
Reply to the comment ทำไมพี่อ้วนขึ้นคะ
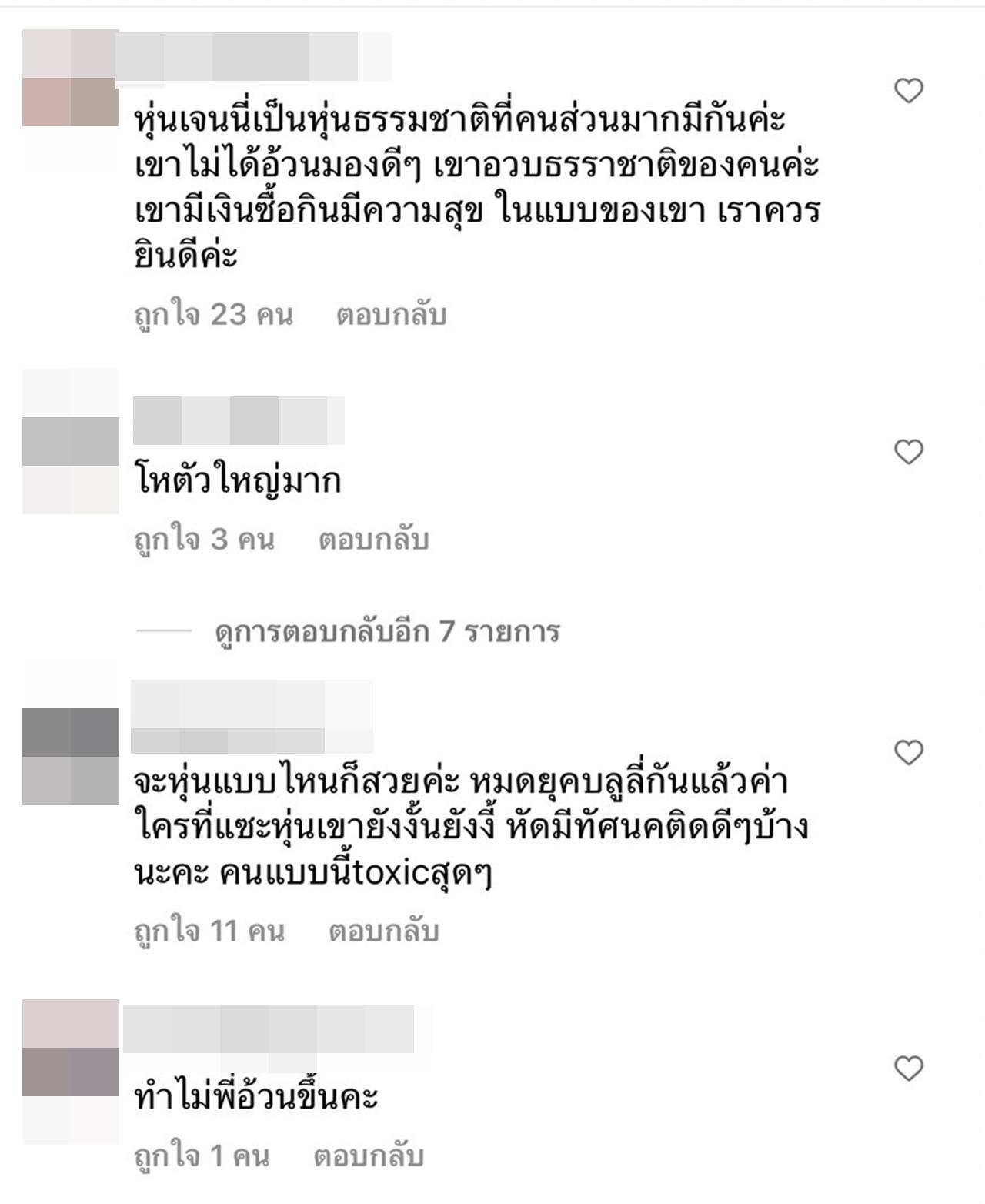pyautogui.click(x=369, y=1156)
